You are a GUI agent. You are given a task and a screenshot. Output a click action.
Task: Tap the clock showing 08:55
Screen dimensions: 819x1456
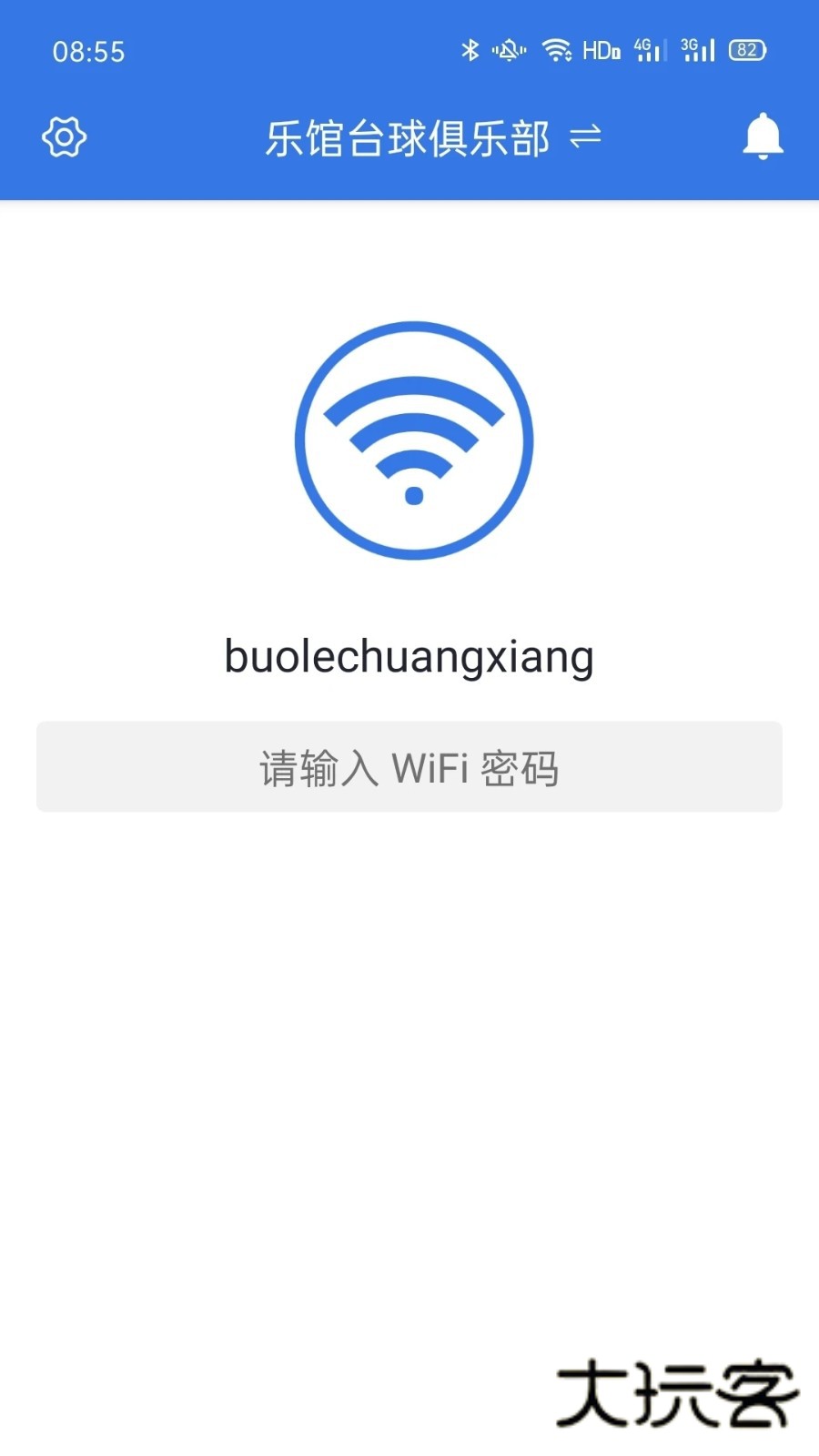click(x=89, y=52)
